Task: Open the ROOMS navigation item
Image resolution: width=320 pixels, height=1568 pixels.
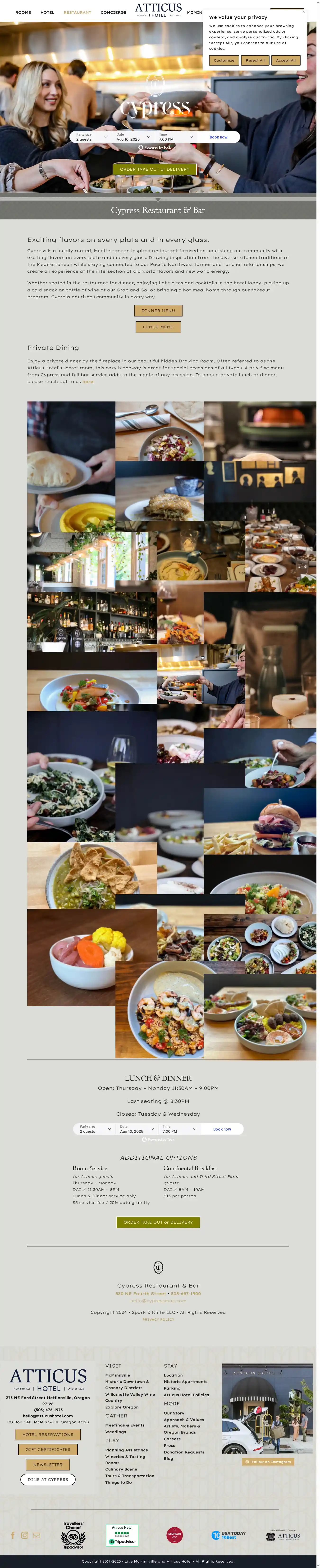Action: (x=23, y=12)
